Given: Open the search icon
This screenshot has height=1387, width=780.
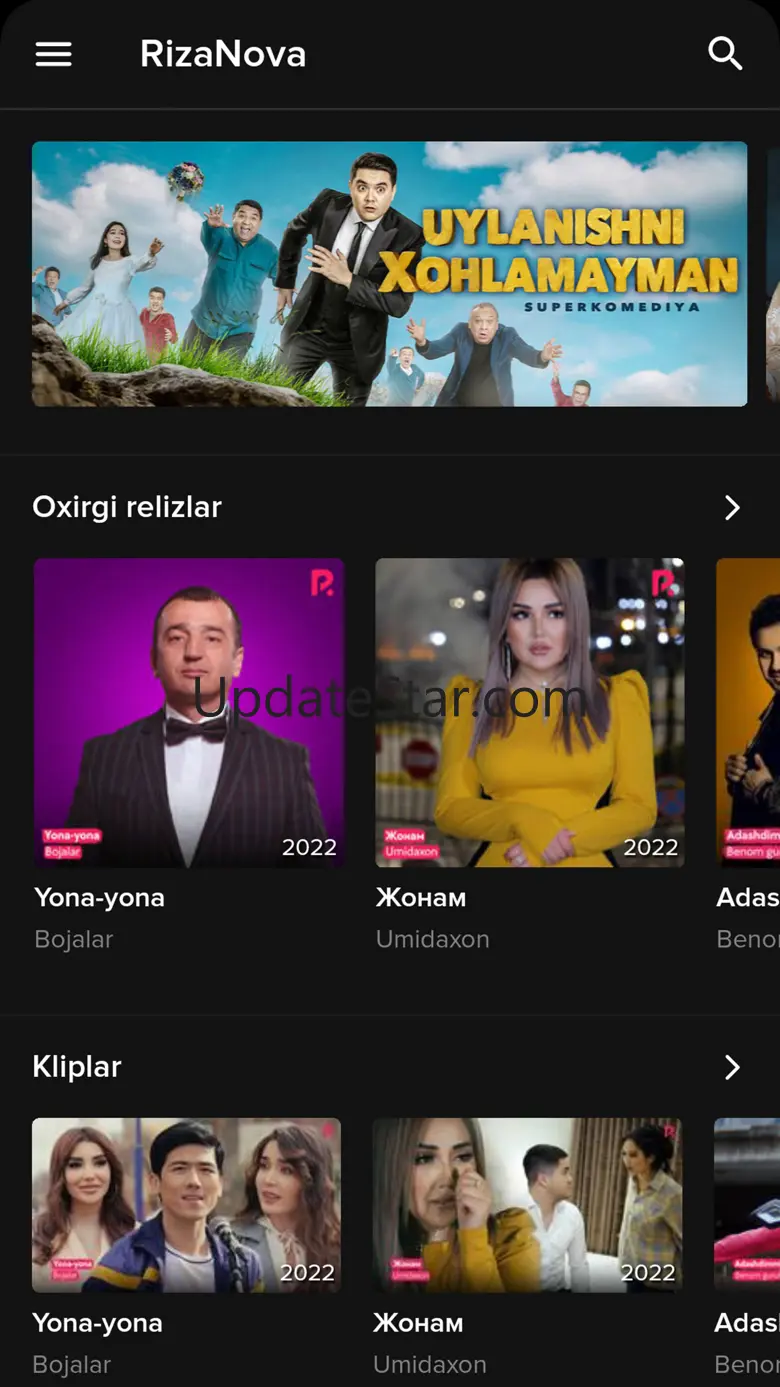Looking at the screenshot, I should [725, 54].
